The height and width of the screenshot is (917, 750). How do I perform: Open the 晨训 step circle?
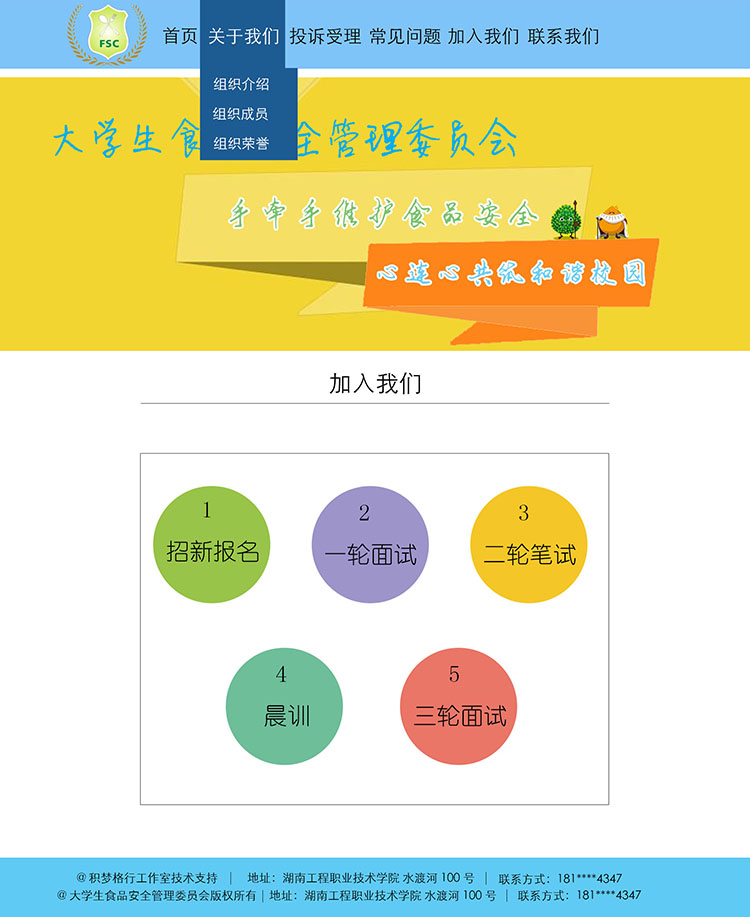coord(285,706)
